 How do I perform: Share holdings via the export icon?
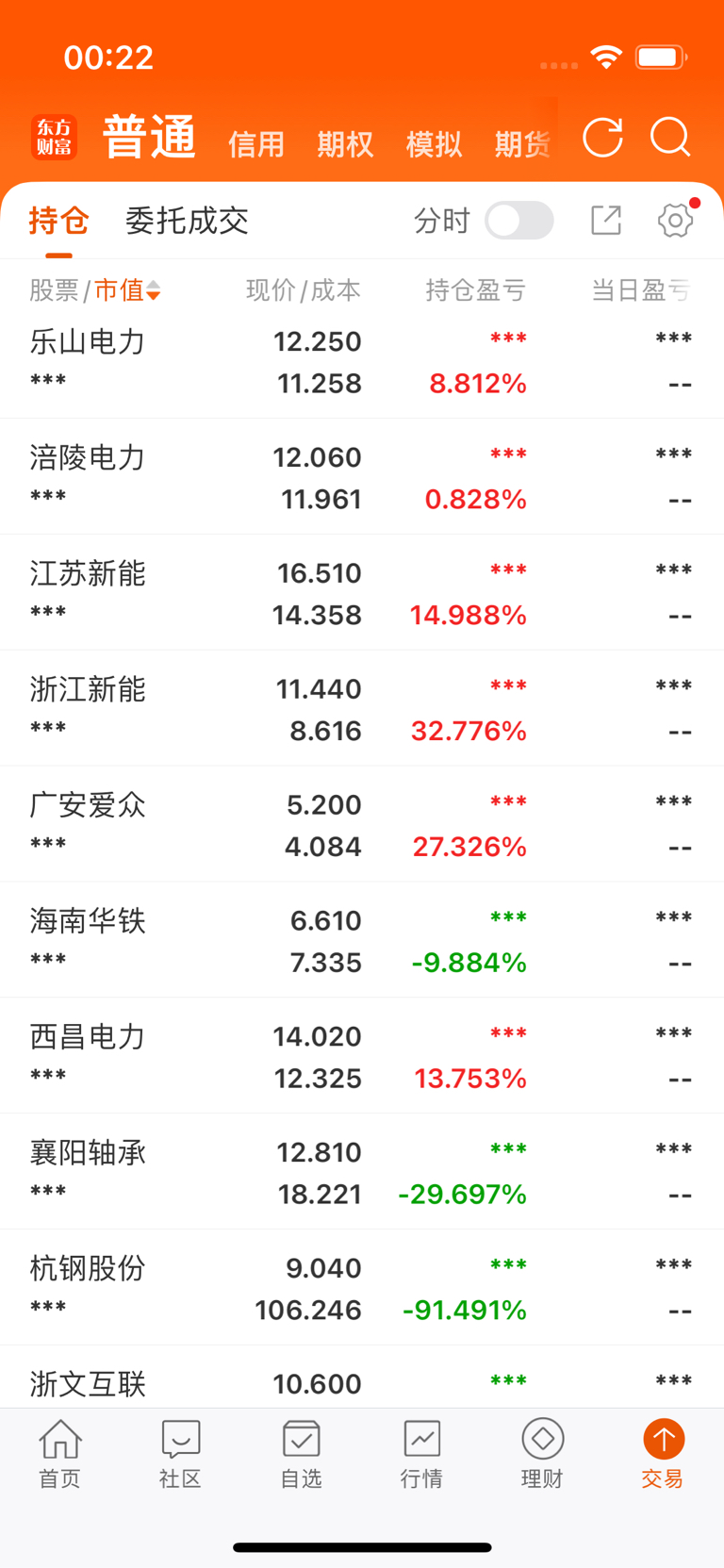point(606,221)
